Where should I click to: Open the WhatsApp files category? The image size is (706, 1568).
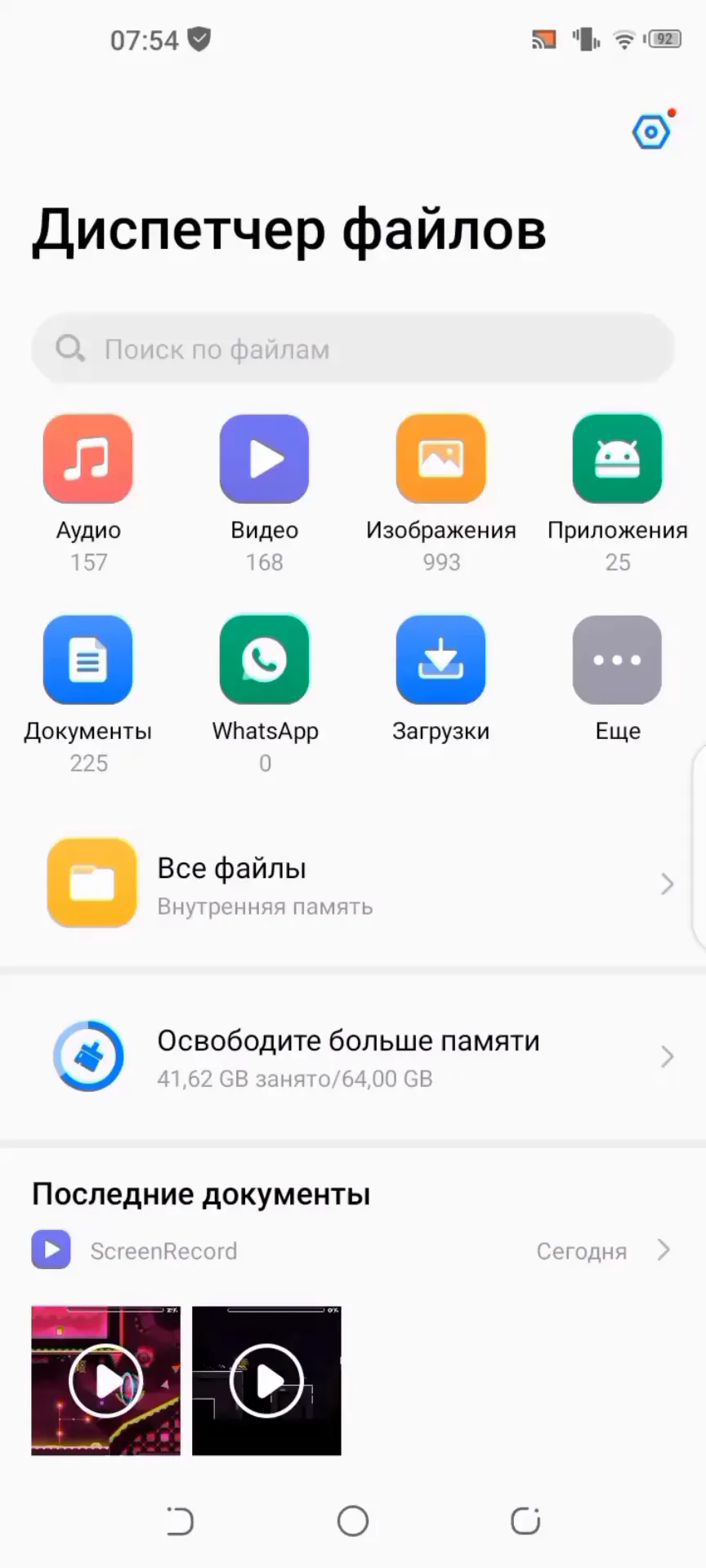tap(264, 660)
